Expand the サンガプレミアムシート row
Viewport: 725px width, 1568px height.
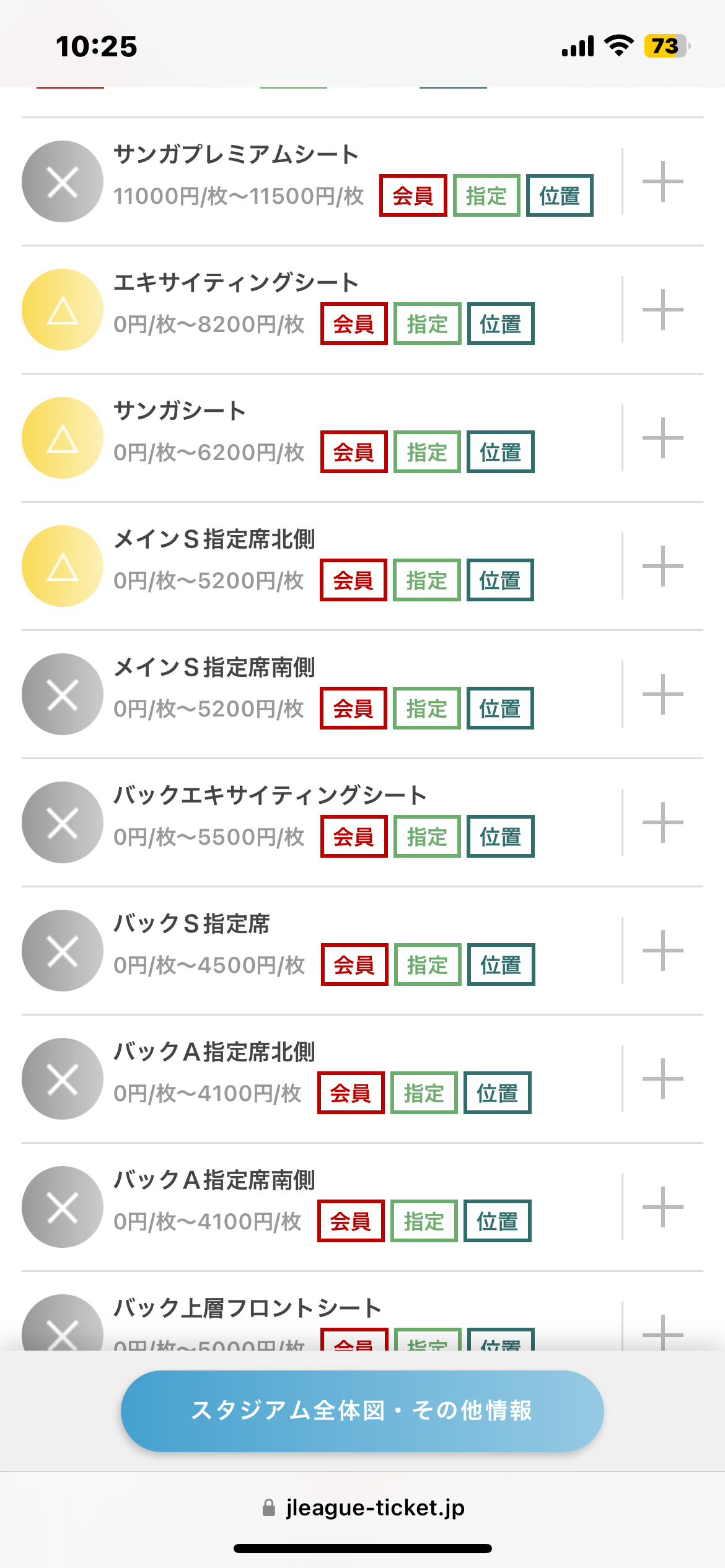click(x=662, y=181)
